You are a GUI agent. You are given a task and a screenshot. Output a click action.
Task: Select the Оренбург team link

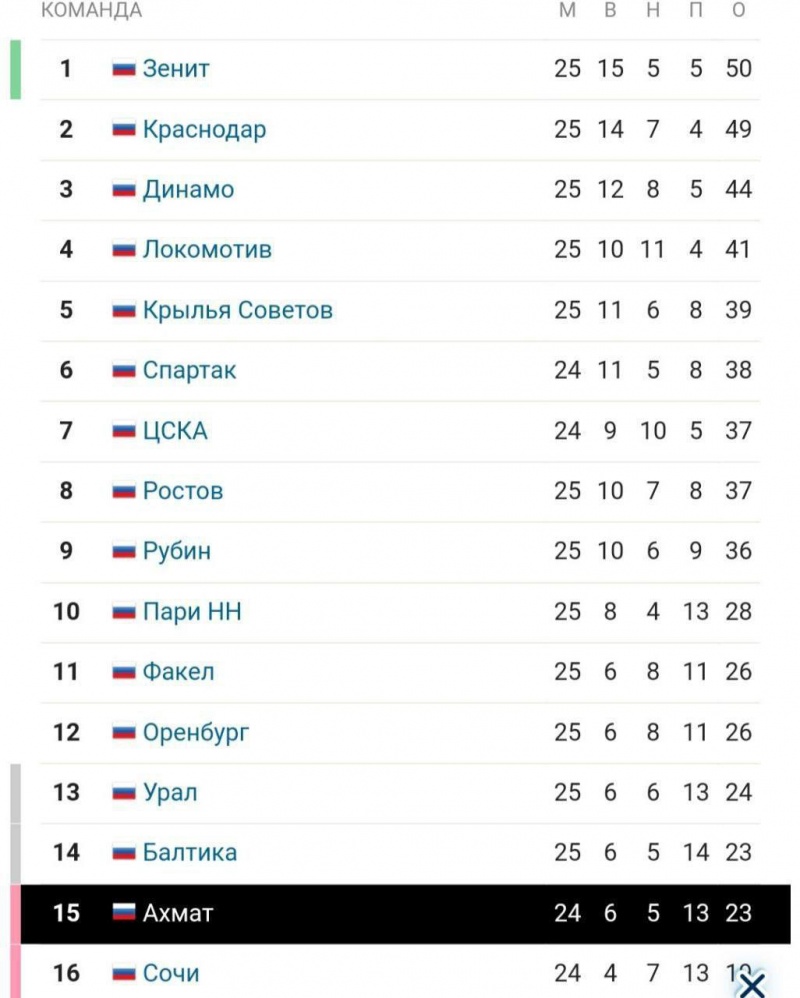click(195, 732)
